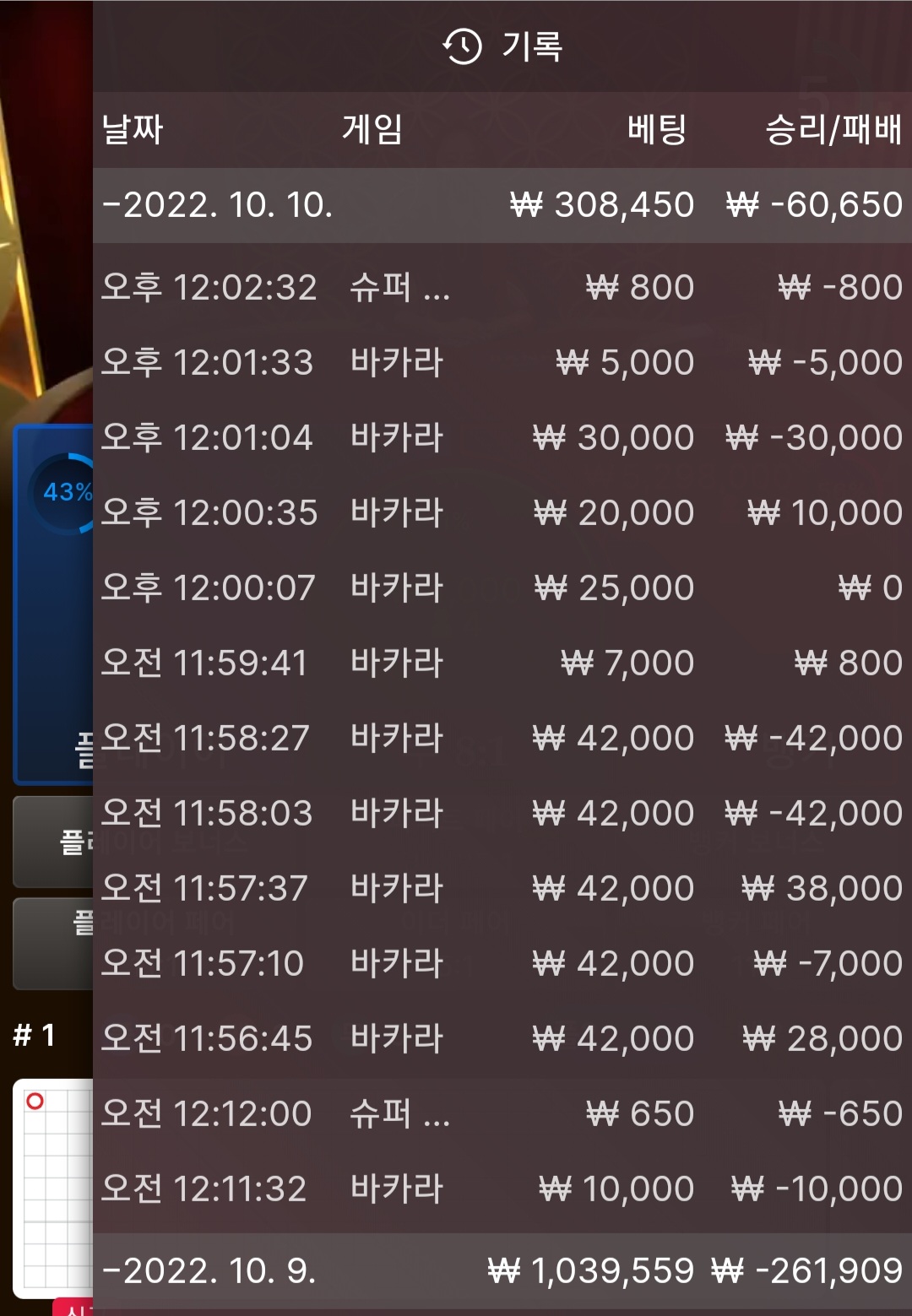Open the 오전 11:59:41 바카라 record
This screenshot has height=1316, width=912.
click(x=502, y=663)
